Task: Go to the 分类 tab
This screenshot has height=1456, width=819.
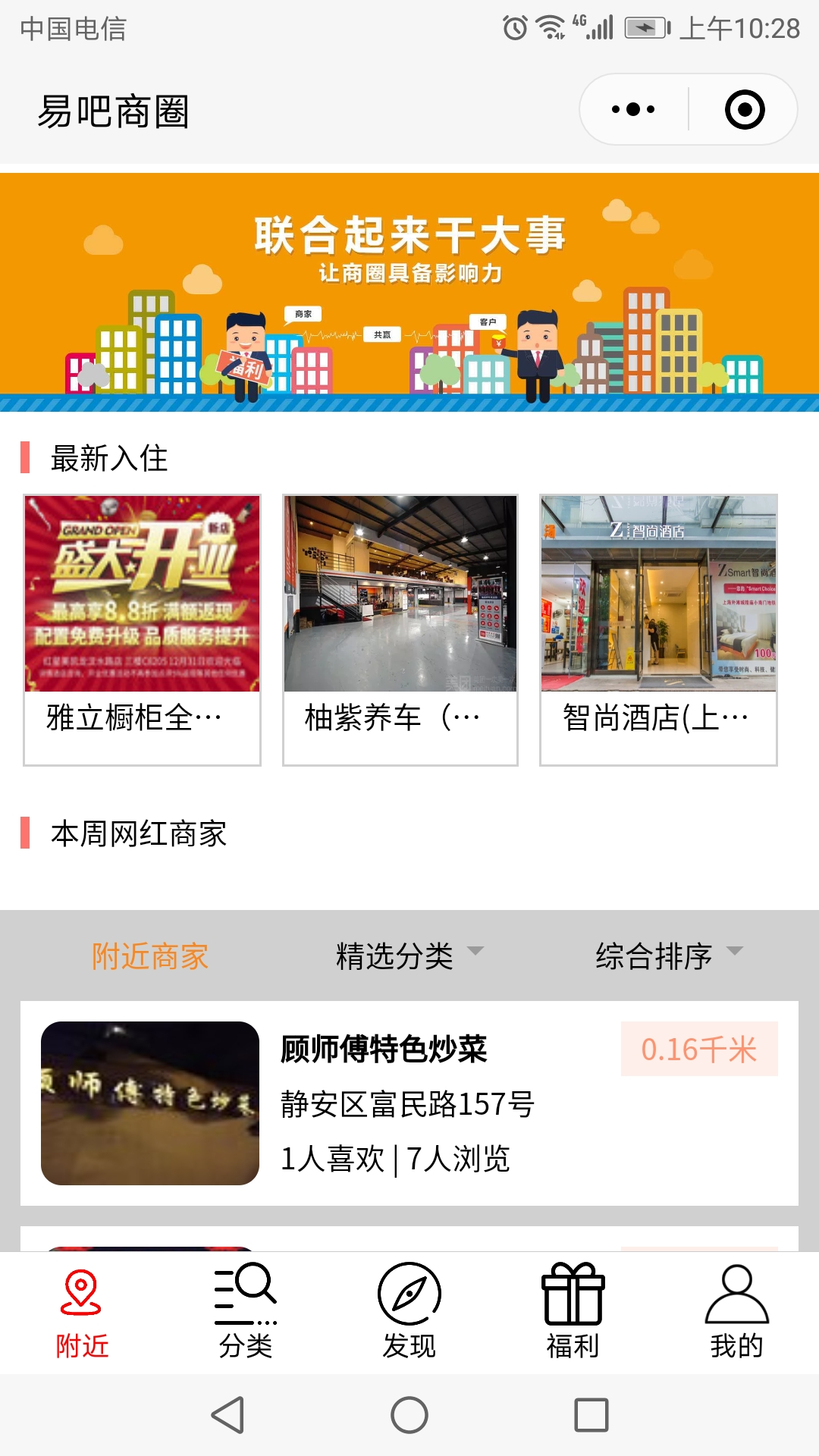Action: click(x=246, y=1312)
